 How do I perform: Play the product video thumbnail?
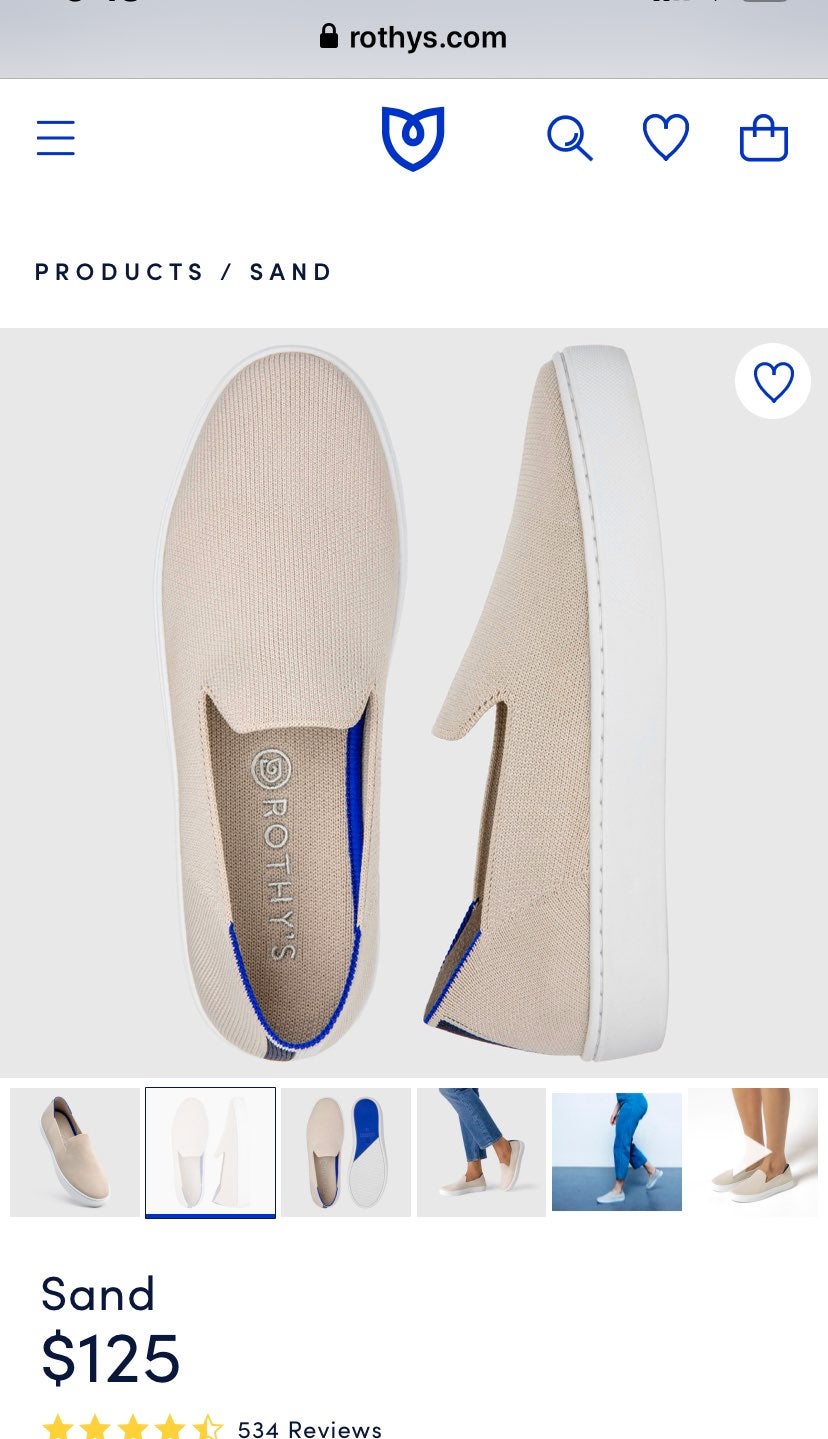(x=753, y=1152)
